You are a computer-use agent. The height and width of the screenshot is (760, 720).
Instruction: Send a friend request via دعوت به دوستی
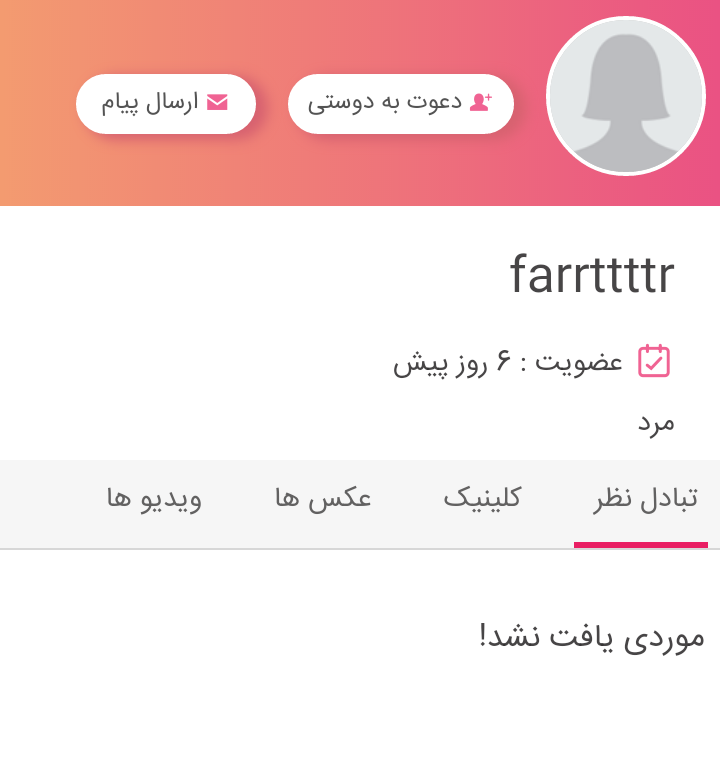(400, 103)
